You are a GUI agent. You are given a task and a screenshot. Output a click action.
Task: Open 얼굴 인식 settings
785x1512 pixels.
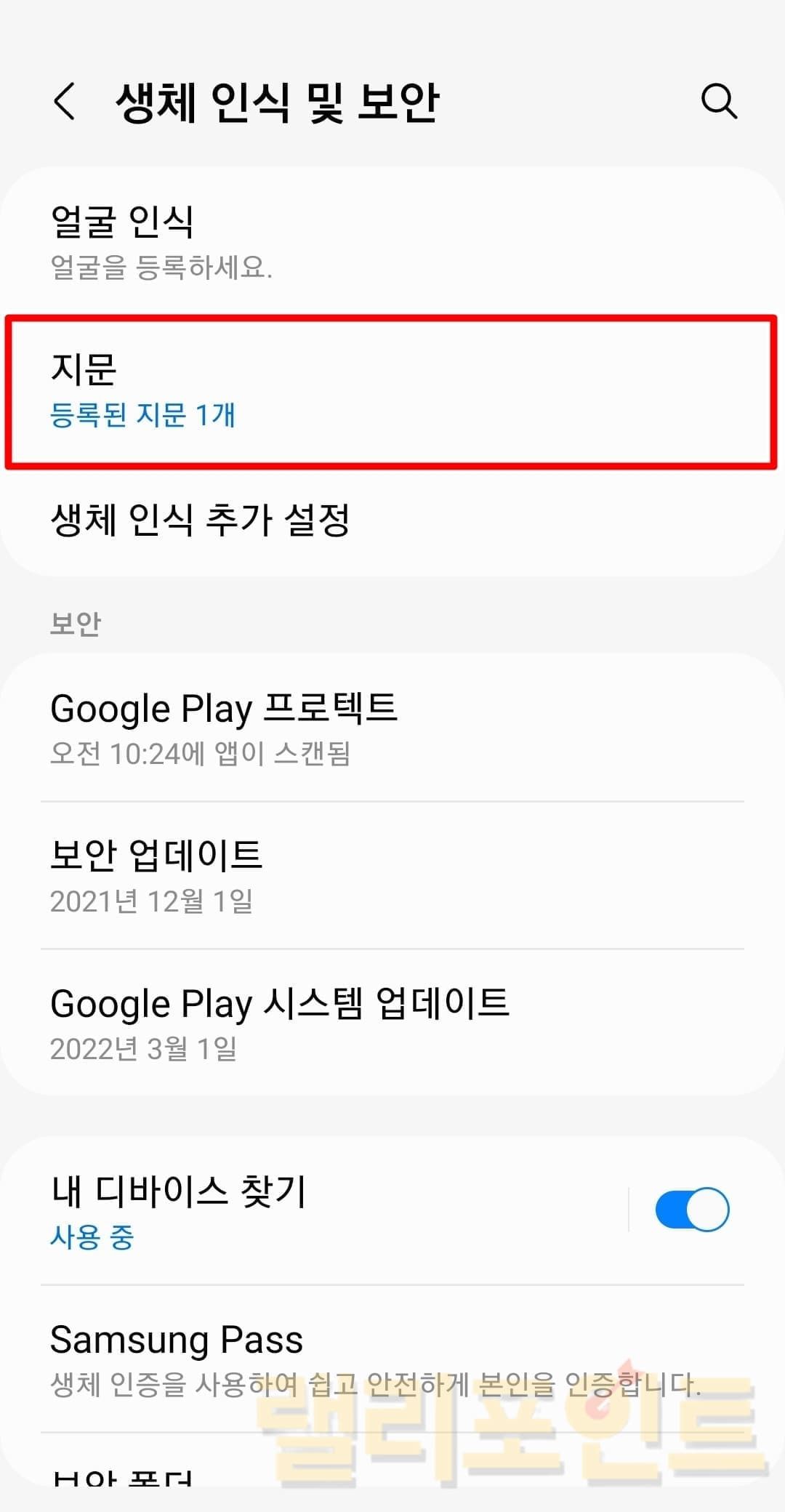392,241
